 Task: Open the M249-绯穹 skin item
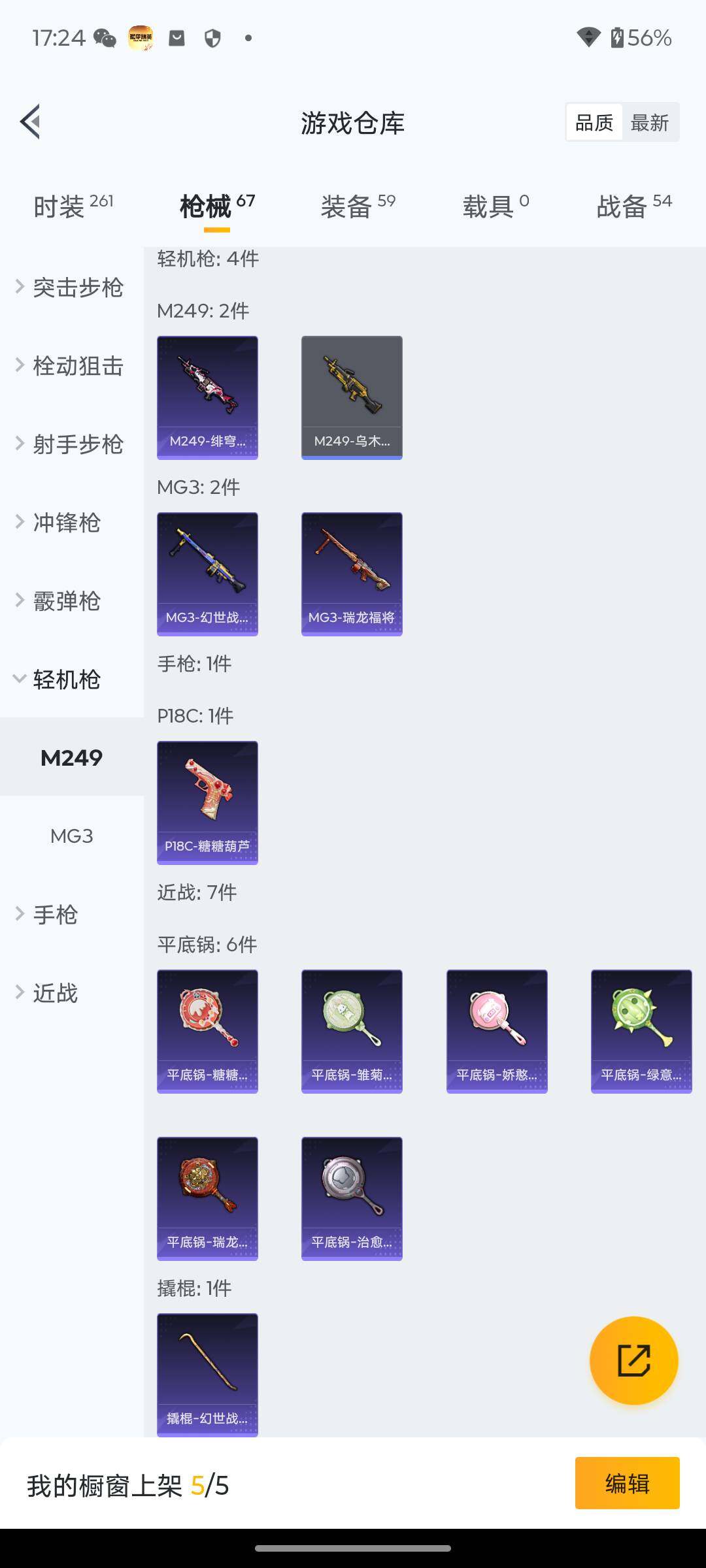tap(207, 397)
